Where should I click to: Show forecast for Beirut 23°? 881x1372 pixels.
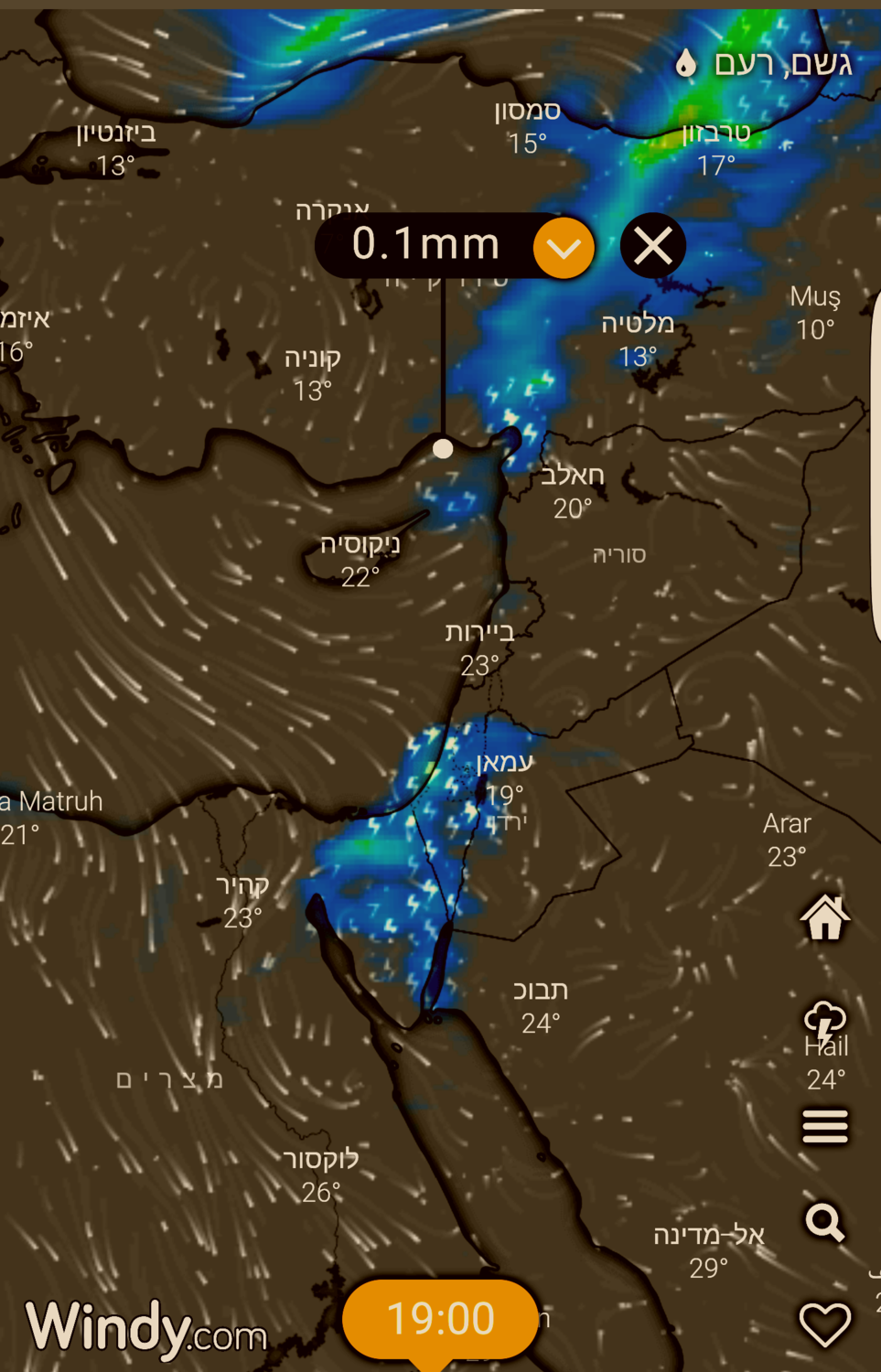(479, 648)
